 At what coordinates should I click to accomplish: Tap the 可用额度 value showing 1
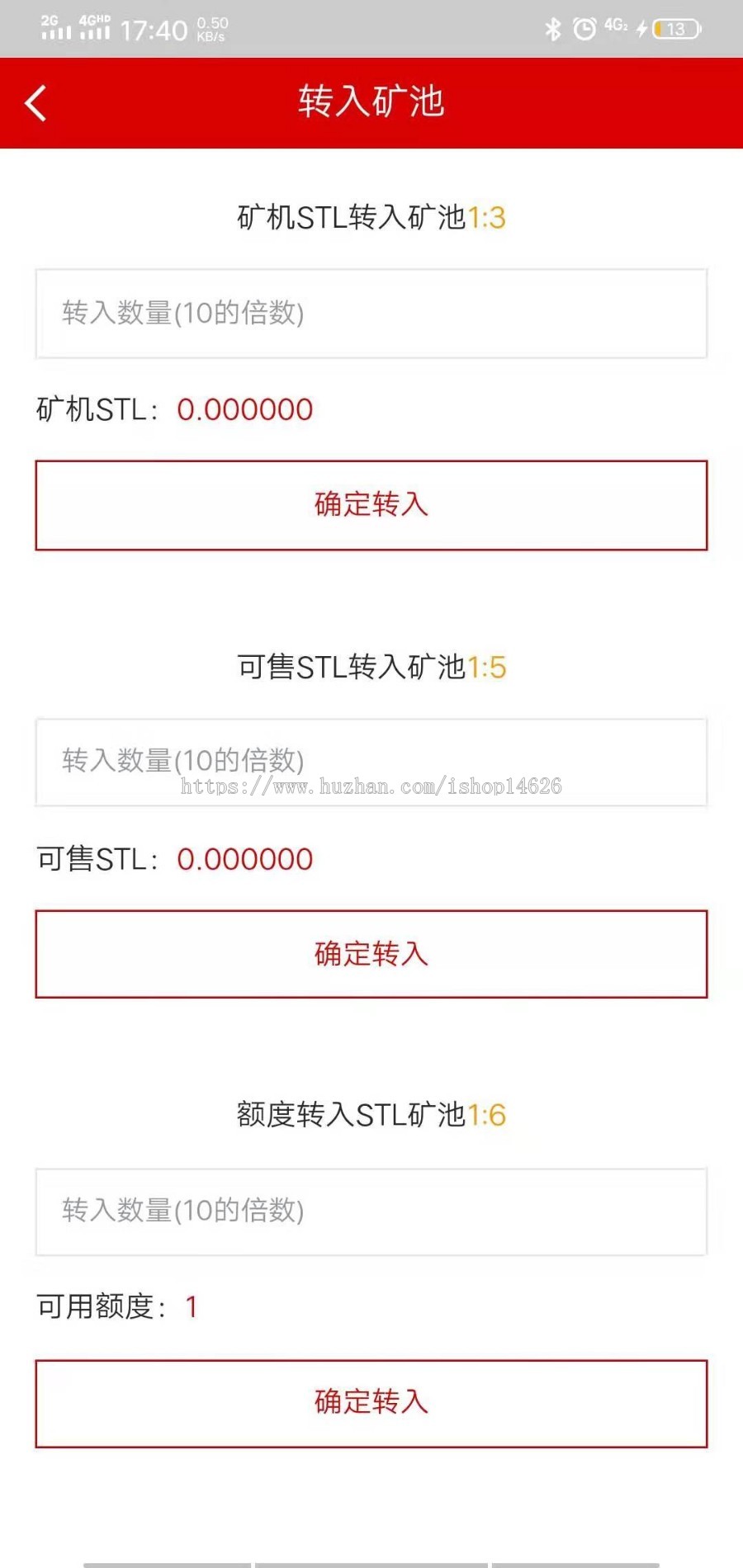tap(191, 1306)
